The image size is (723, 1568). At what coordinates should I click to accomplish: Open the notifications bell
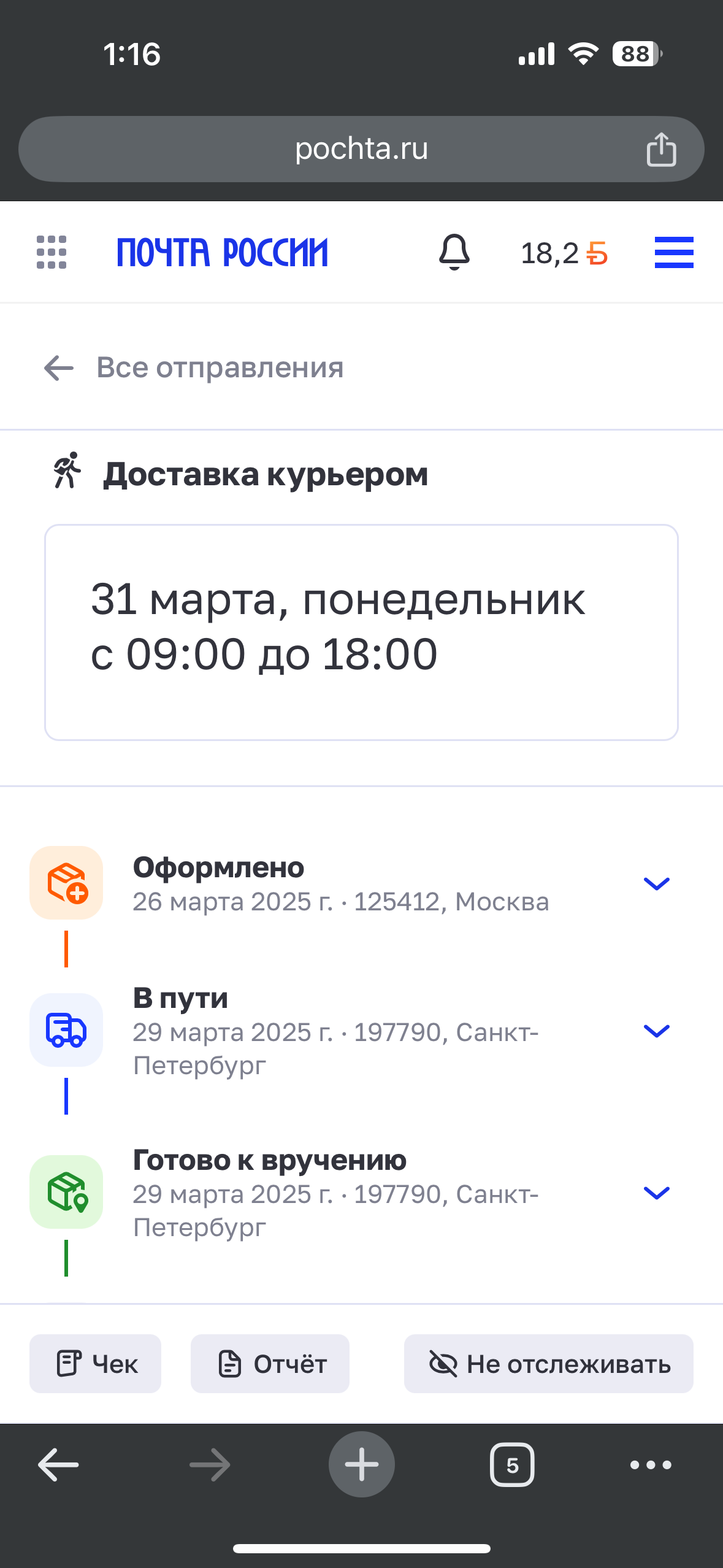454,252
